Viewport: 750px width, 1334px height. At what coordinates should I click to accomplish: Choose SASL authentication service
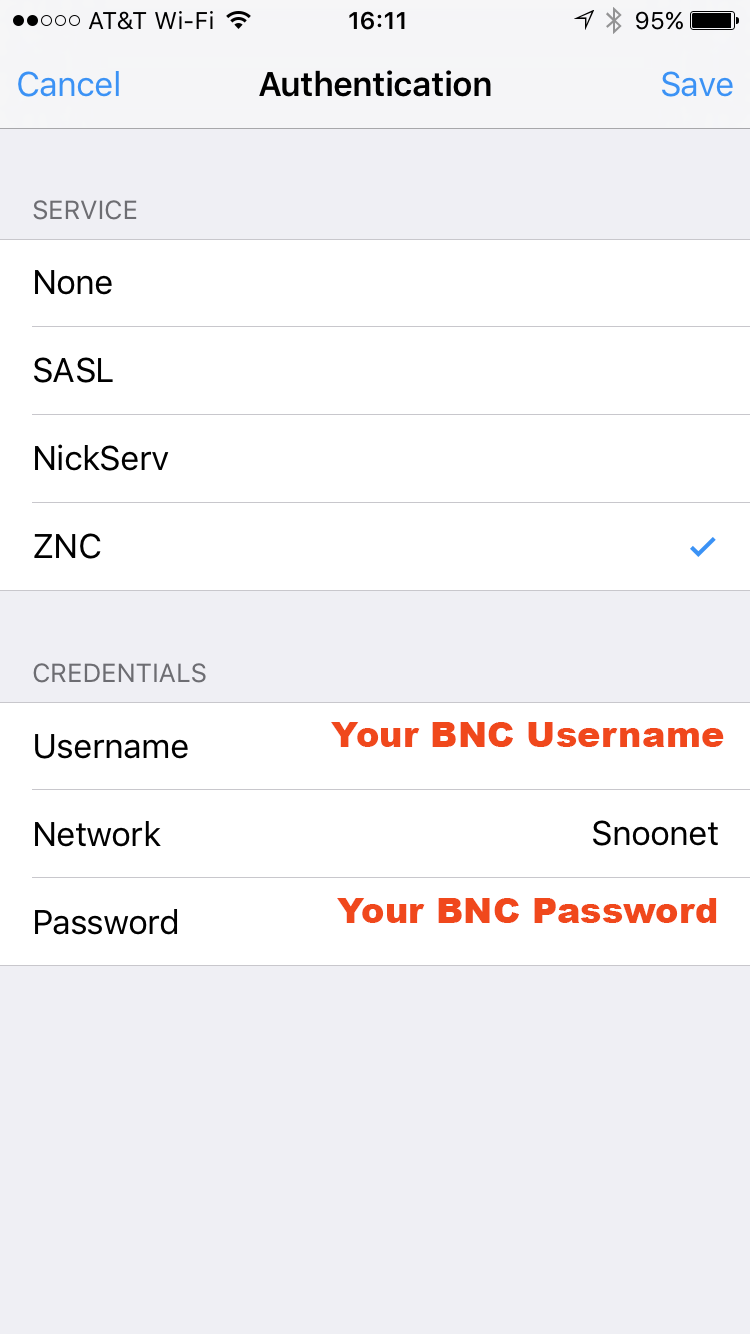[x=375, y=371]
